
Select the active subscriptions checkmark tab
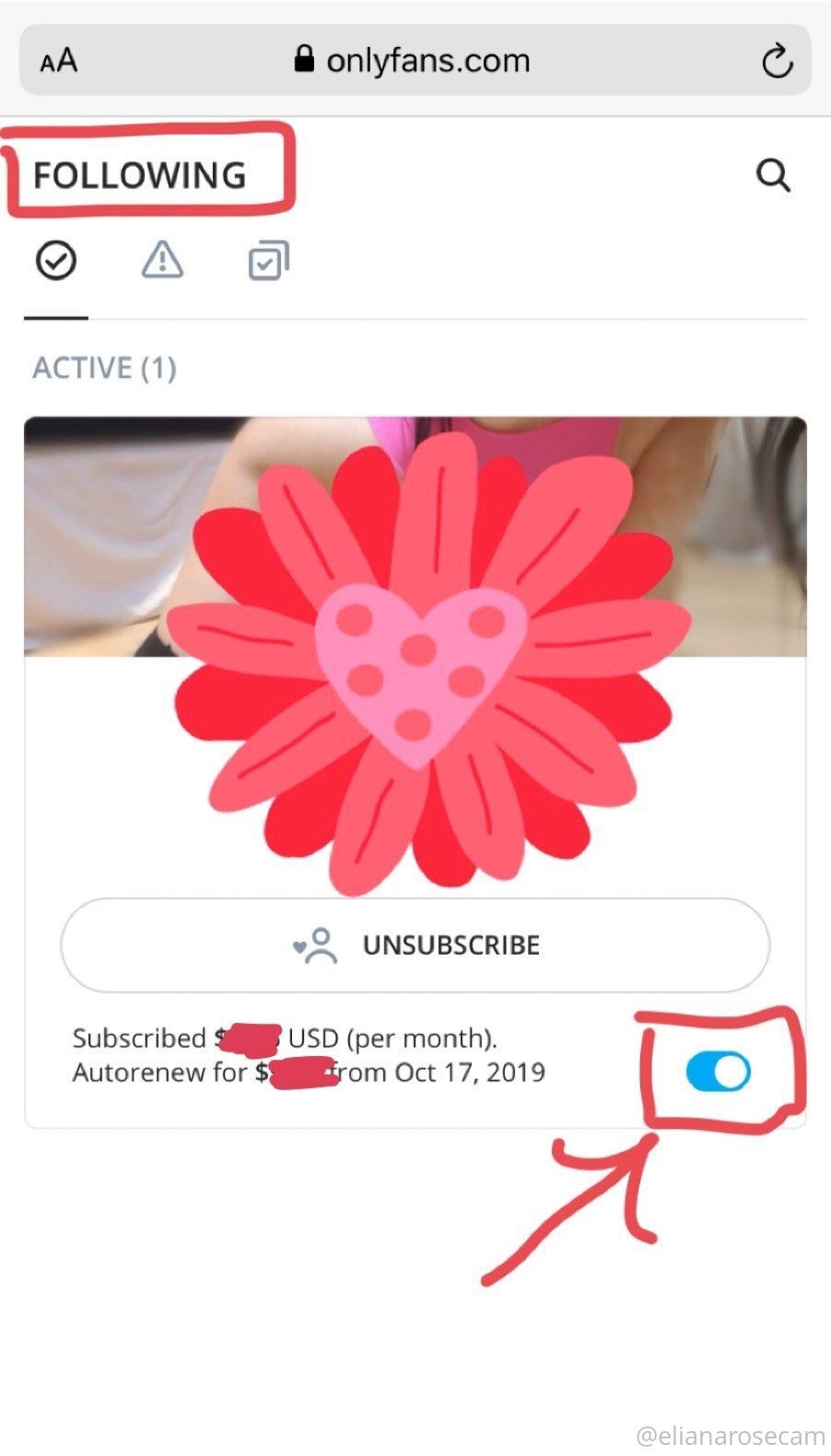56,261
